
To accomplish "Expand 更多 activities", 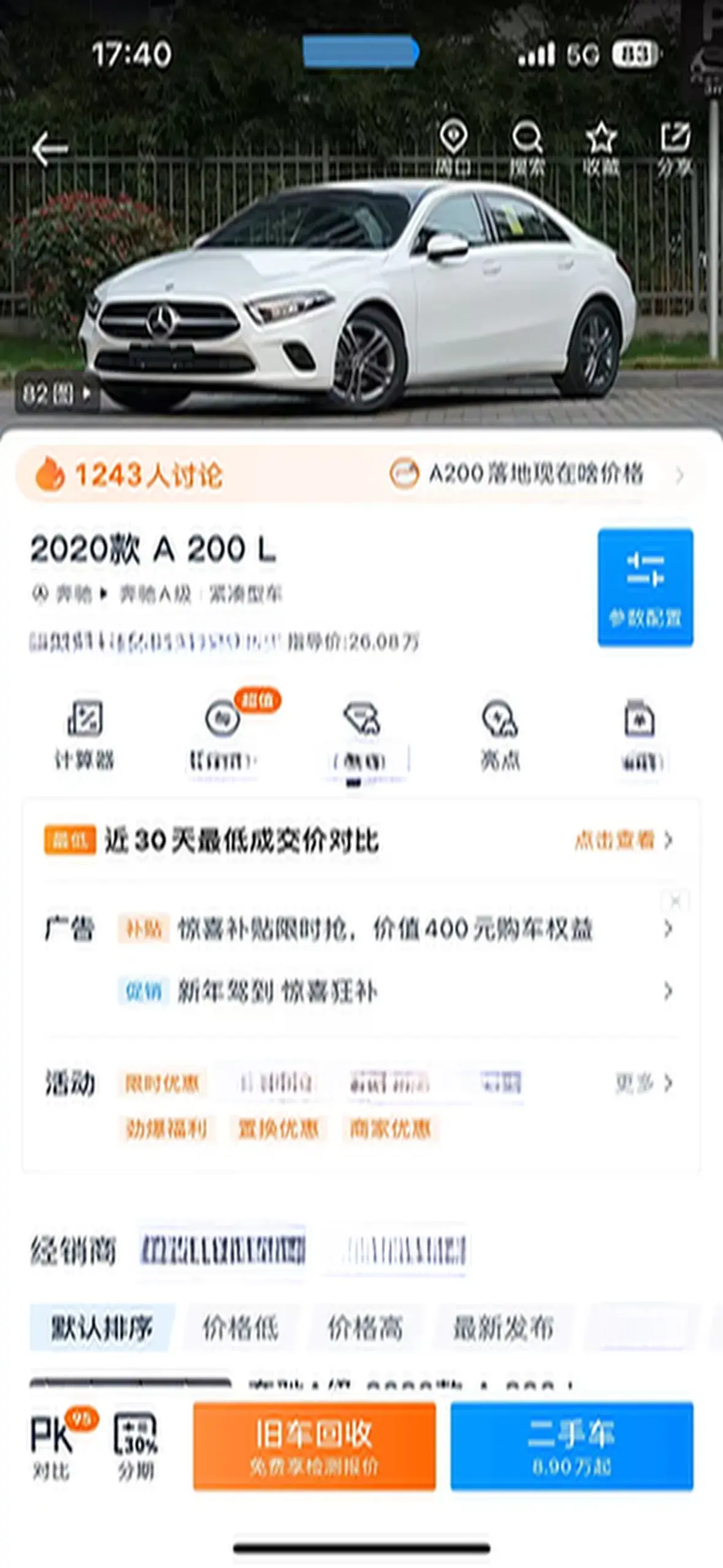I will pyautogui.click(x=644, y=1083).
